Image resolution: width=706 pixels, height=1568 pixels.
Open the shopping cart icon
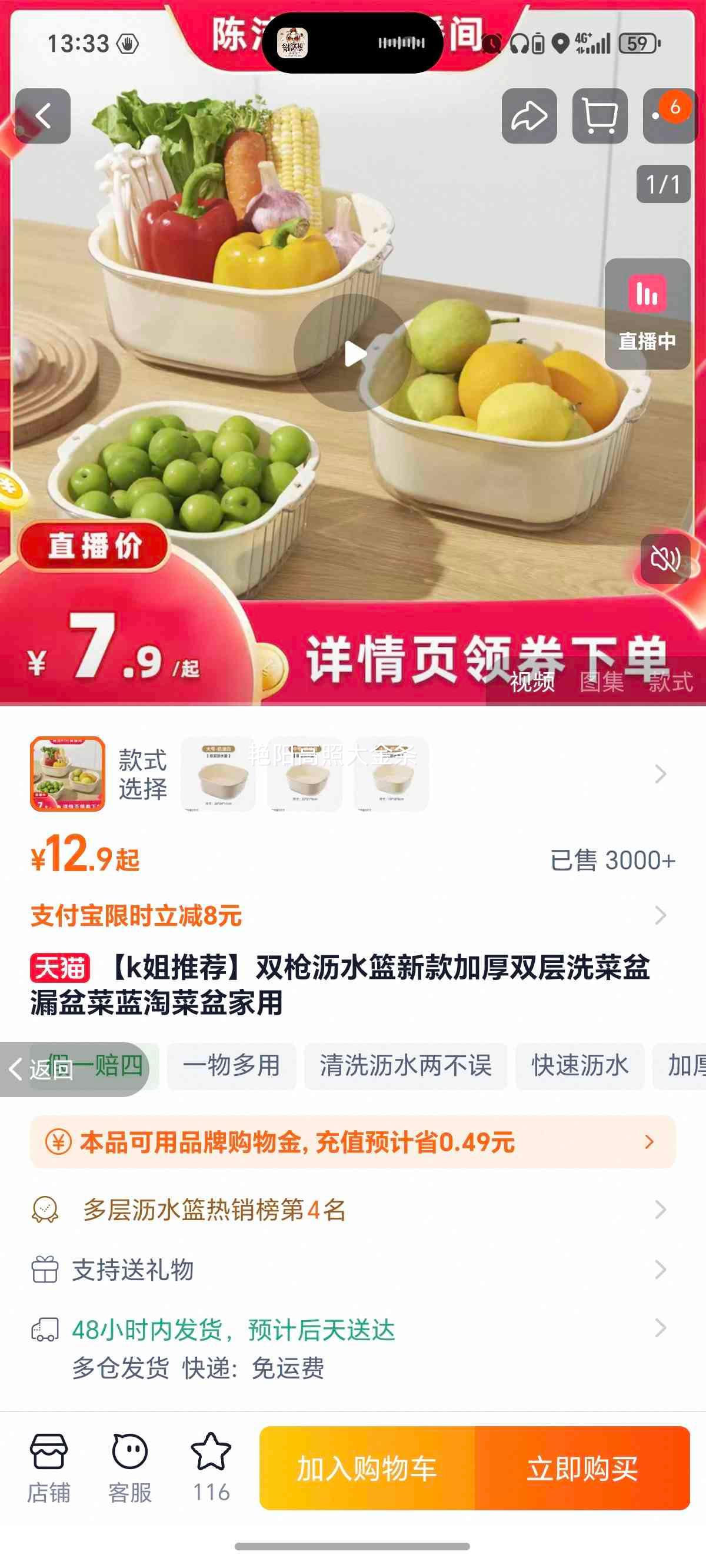point(600,115)
